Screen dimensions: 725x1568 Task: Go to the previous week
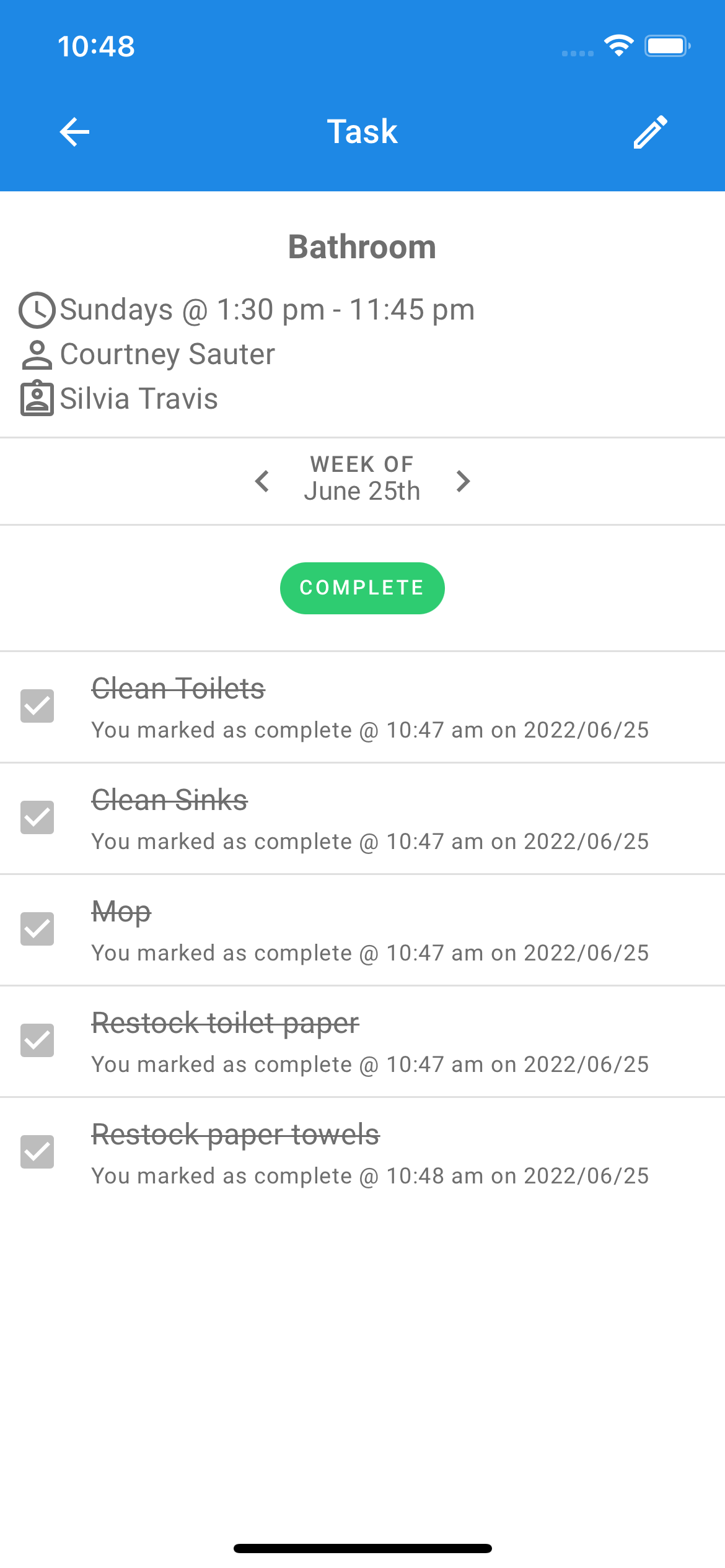[263, 481]
